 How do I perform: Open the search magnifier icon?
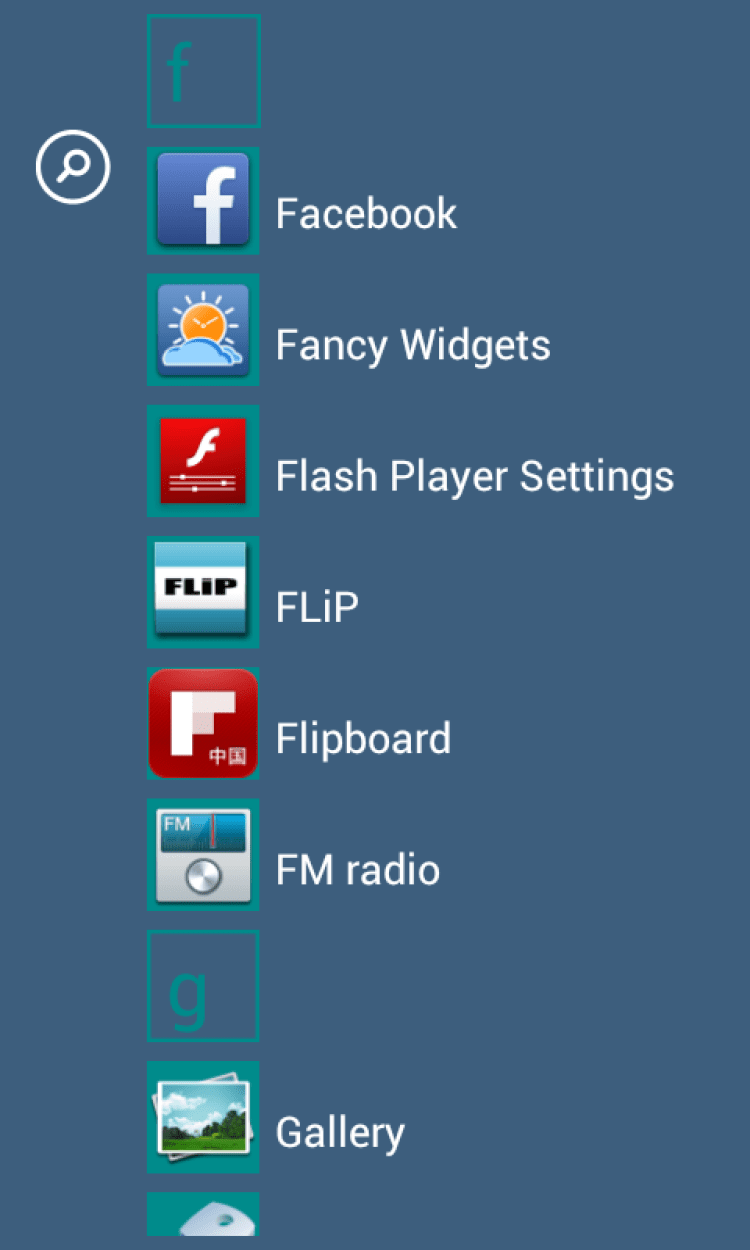coord(73,167)
